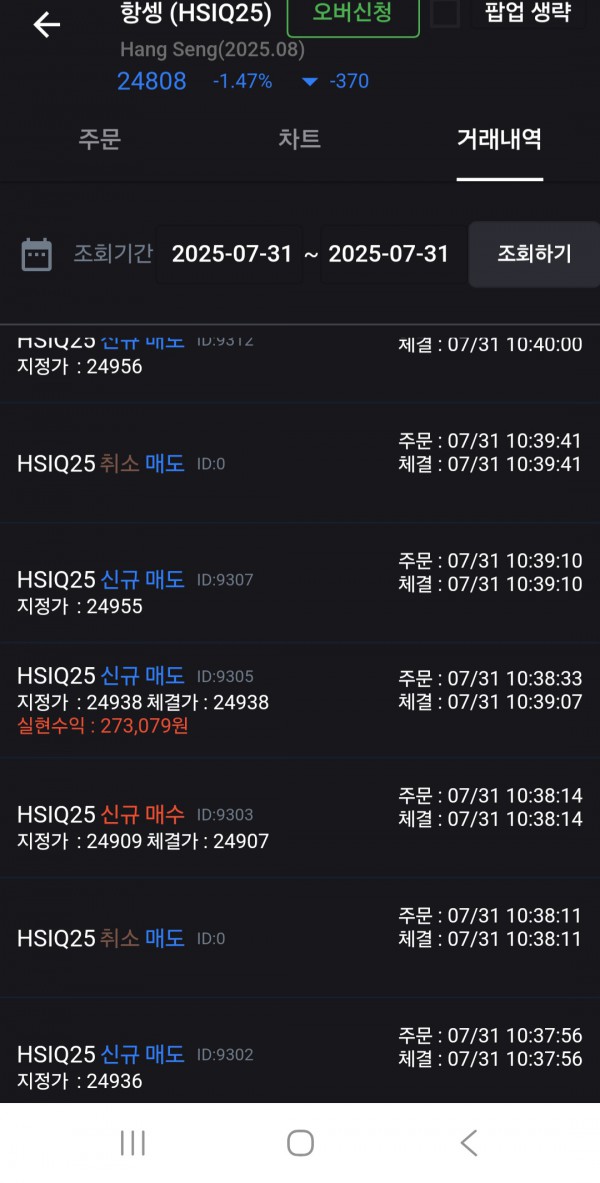Open the calendar icon next to 조회기간
The image size is (600, 1183).
37,254
